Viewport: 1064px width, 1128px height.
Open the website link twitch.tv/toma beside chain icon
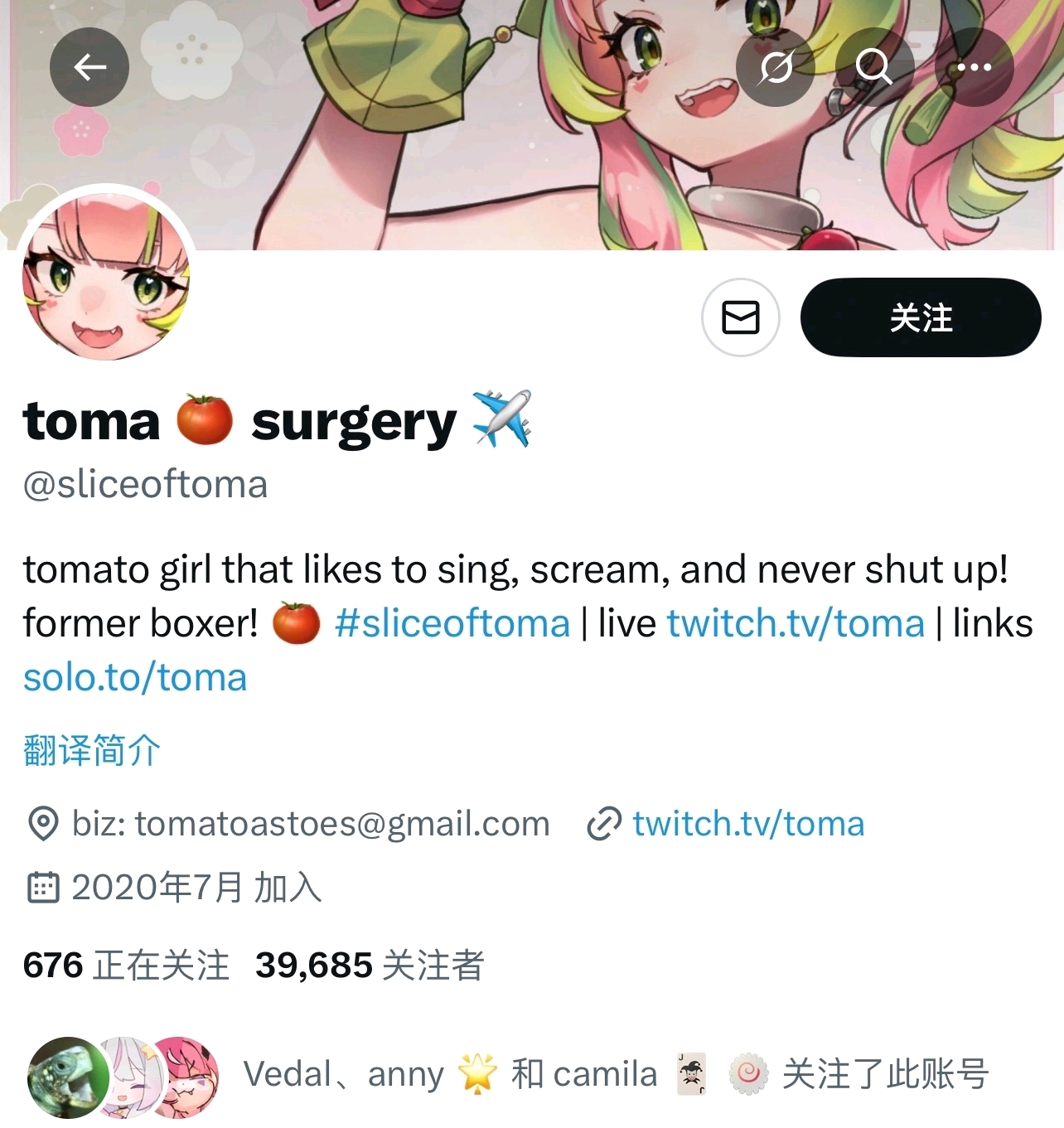pos(748,824)
